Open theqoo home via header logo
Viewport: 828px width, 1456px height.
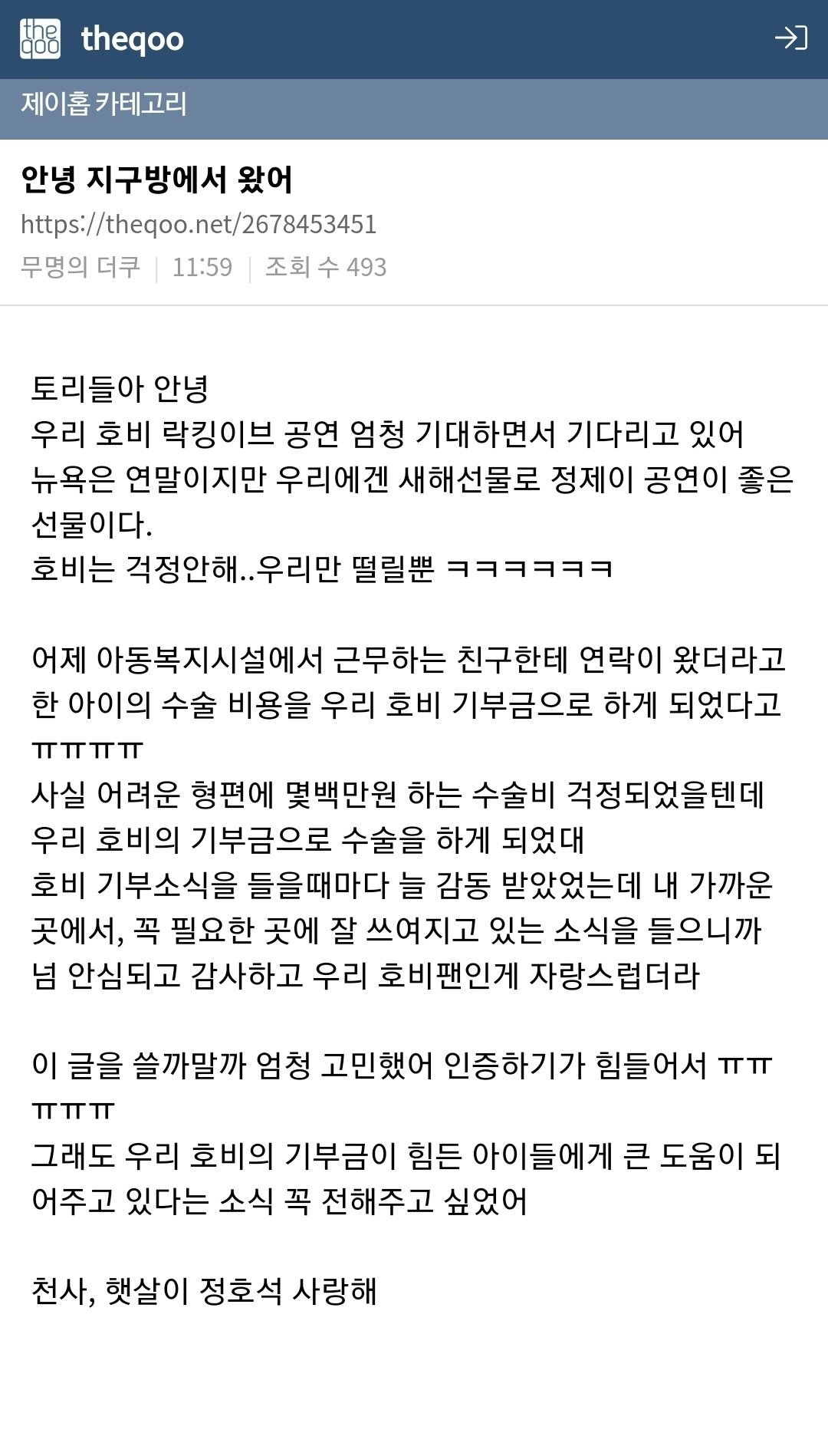(x=103, y=38)
